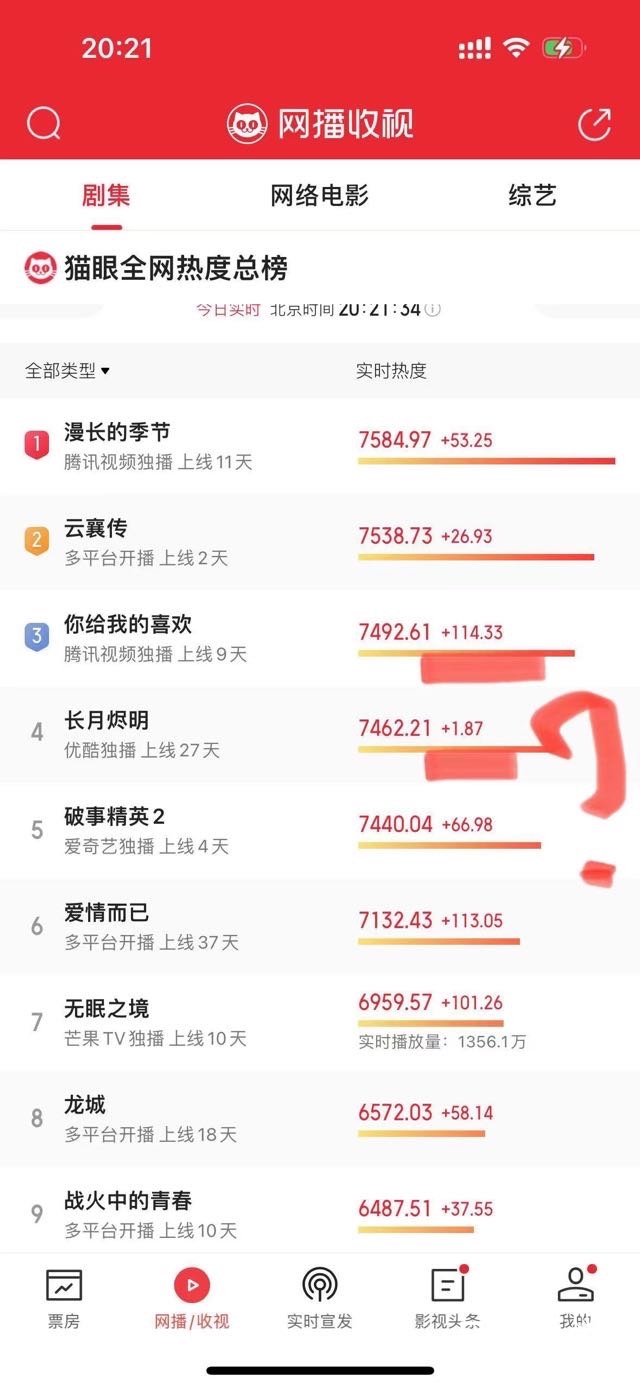The image size is (640, 1388).
Task: Go to the 票房 bottom tab
Action: point(64,1298)
